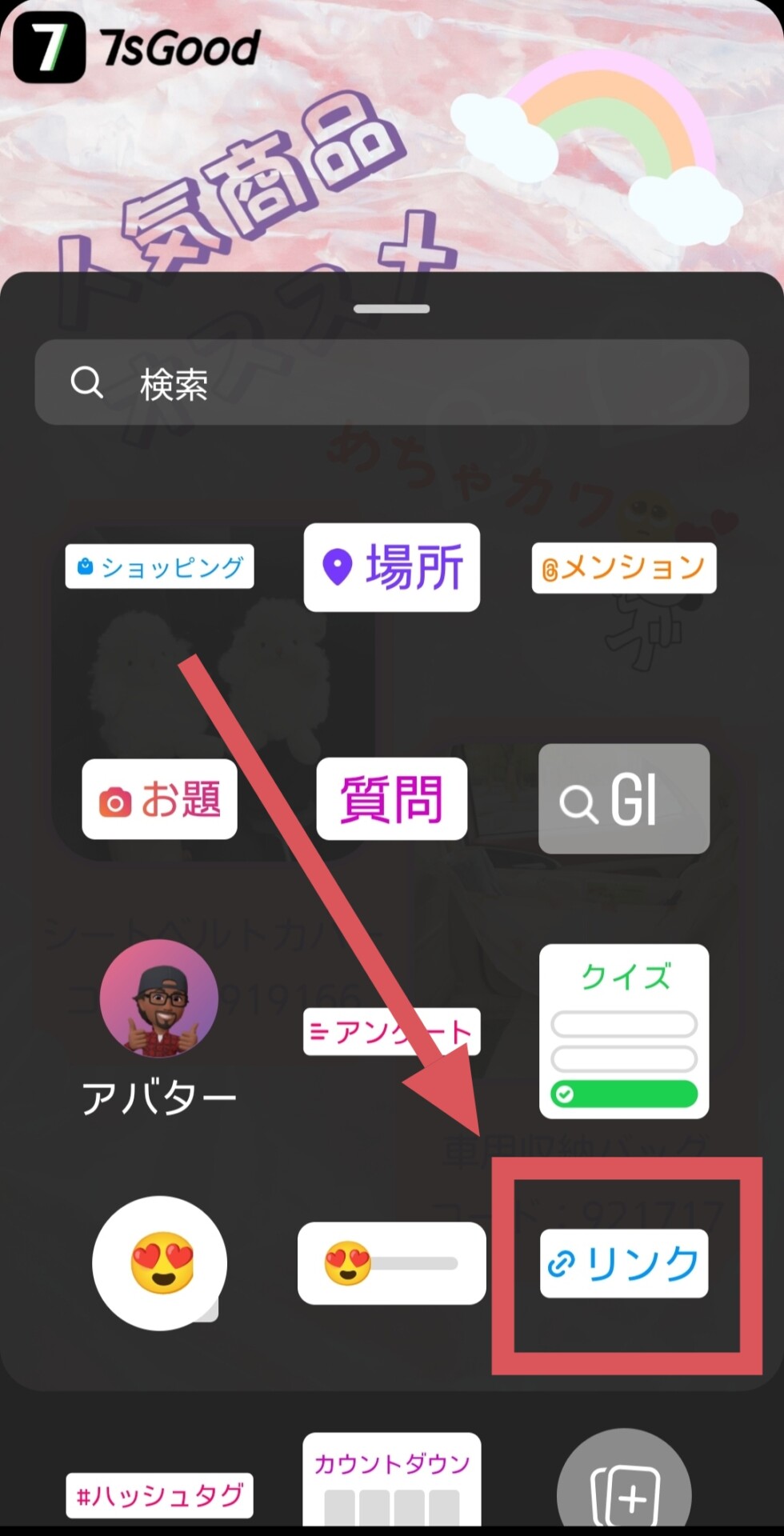Open the sticker search field
Viewport: 784px width, 1536px height.
pos(391,382)
